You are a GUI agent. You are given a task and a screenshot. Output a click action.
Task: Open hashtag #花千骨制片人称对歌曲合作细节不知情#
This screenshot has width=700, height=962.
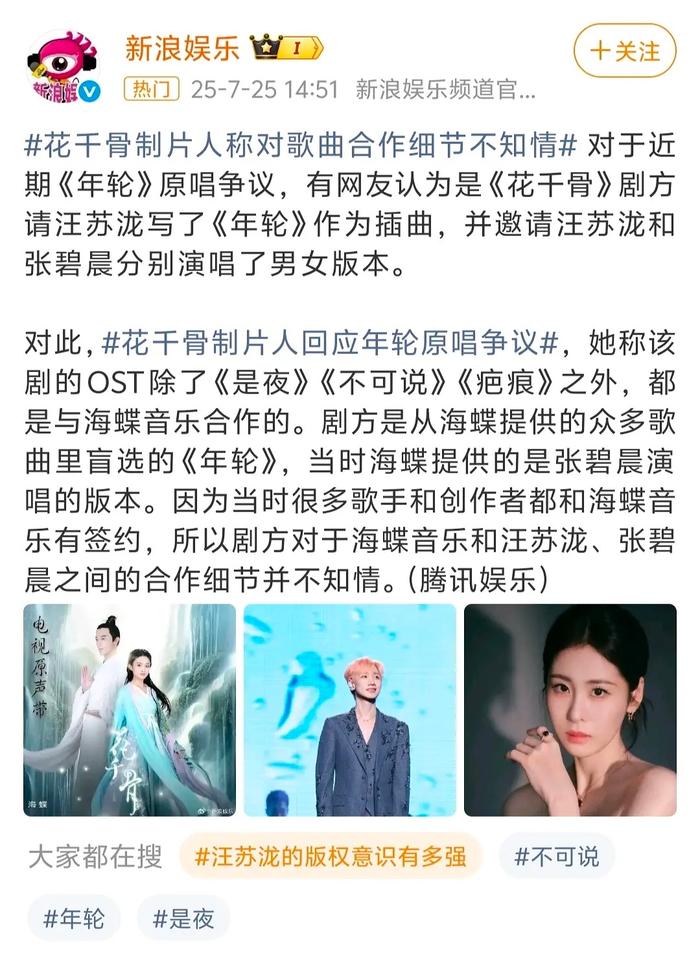pos(300,144)
